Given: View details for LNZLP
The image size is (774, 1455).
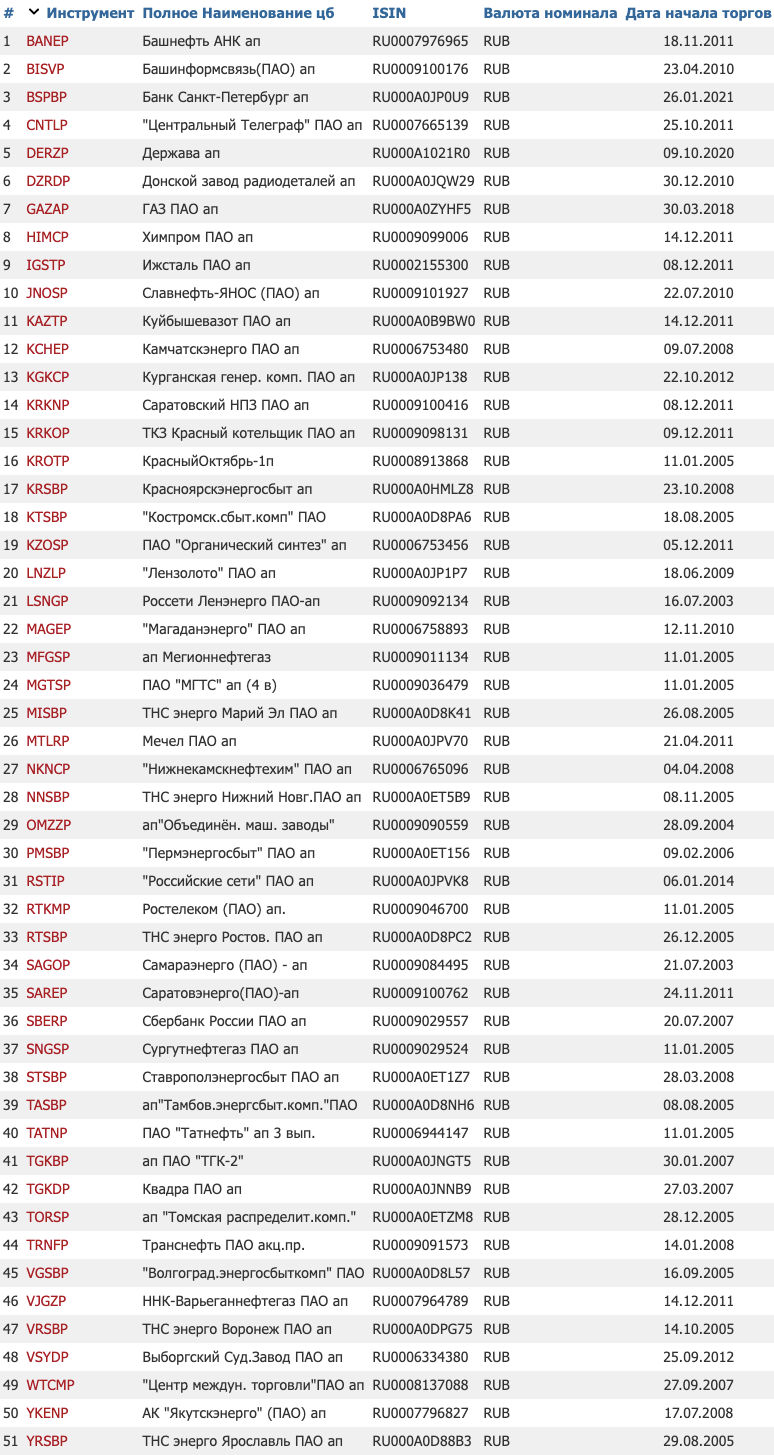Looking at the screenshot, I should point(46,573).
